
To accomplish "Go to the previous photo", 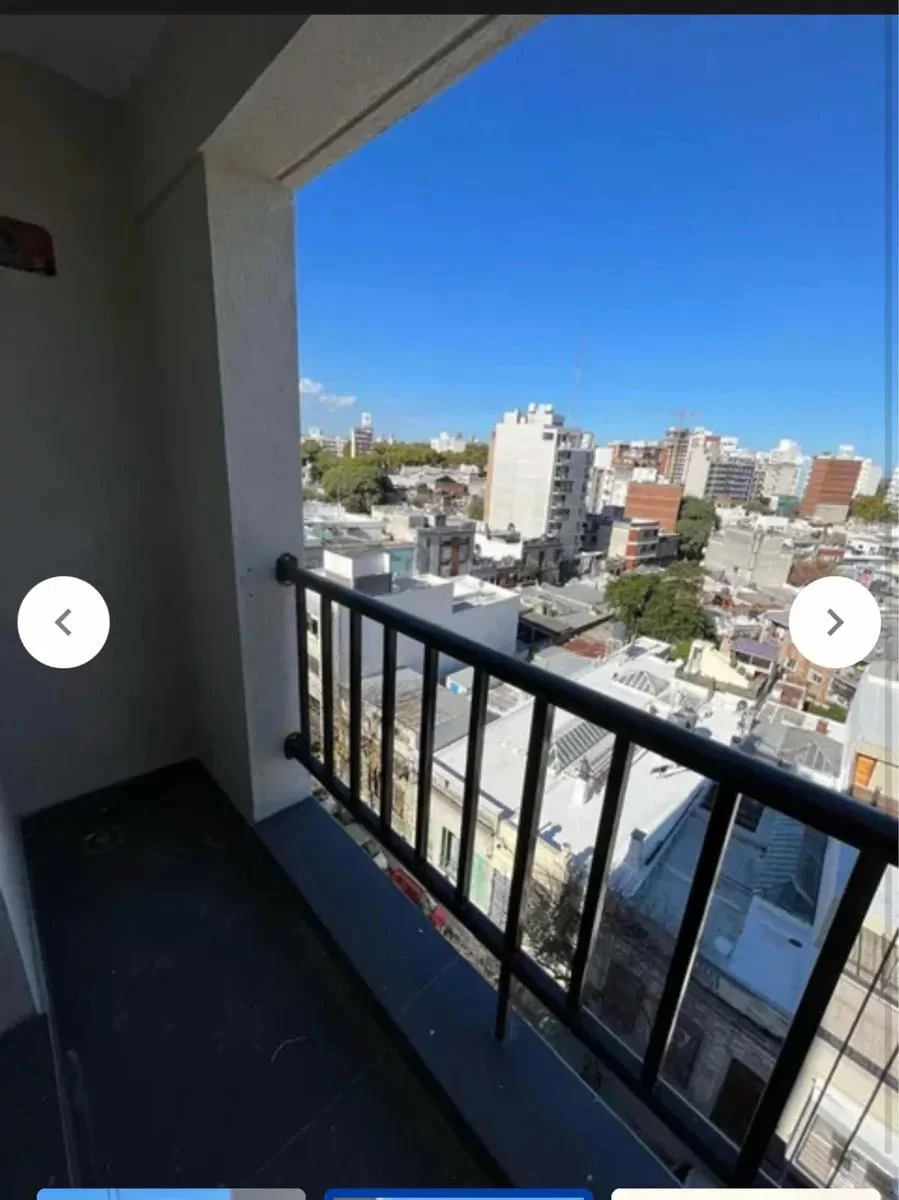I will [x=63, y=622].
